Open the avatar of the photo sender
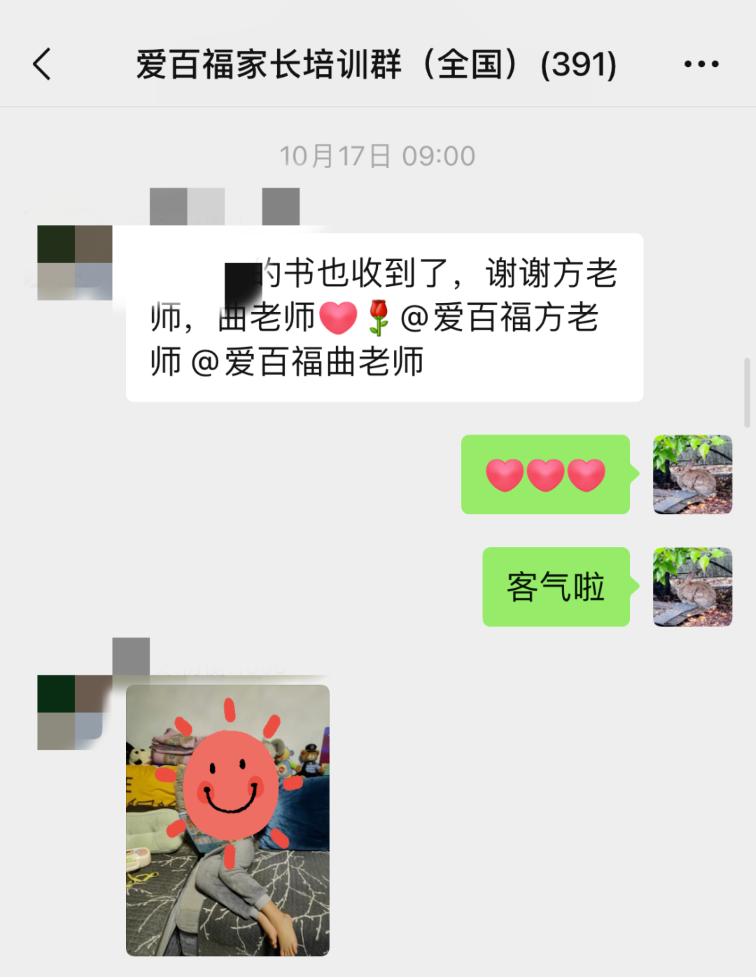756x977 pixels. (x=71, y=712)
